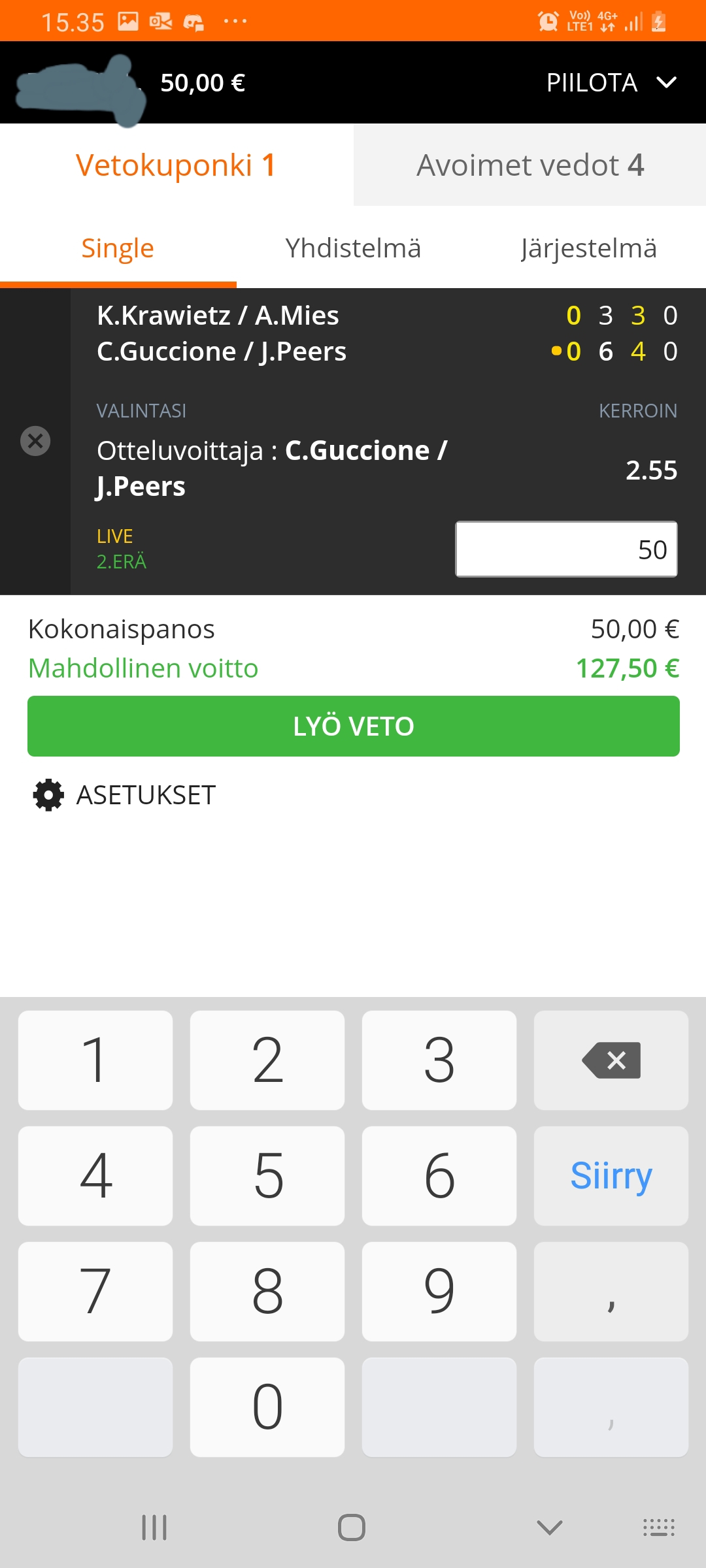The image size is (706, 1568).
Task: Hide the keyboard with the down arrow
Action: (549, 1527)
